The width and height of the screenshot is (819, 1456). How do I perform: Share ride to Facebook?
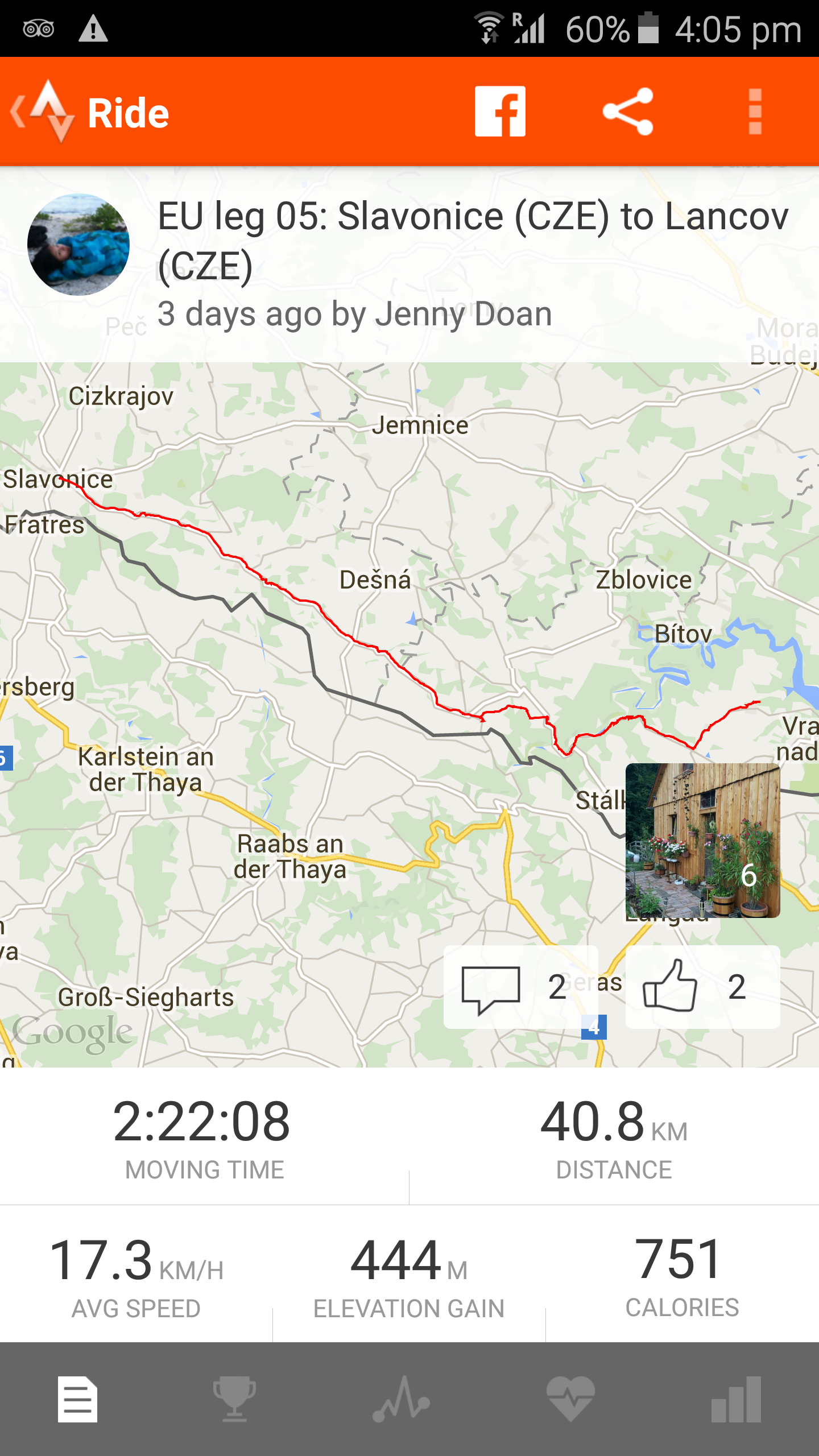500,111
